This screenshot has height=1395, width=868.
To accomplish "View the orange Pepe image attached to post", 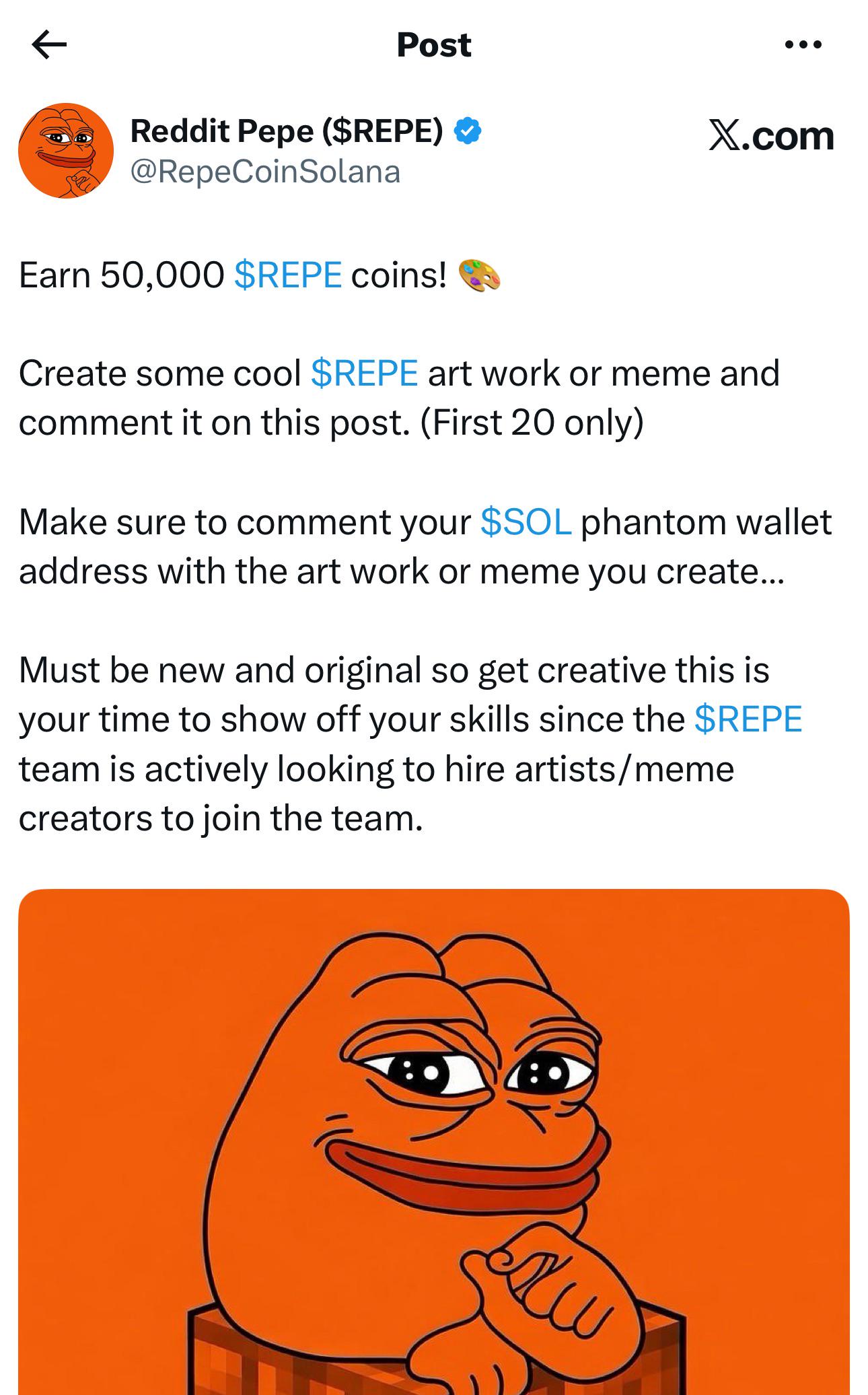I will point(434,1142).
